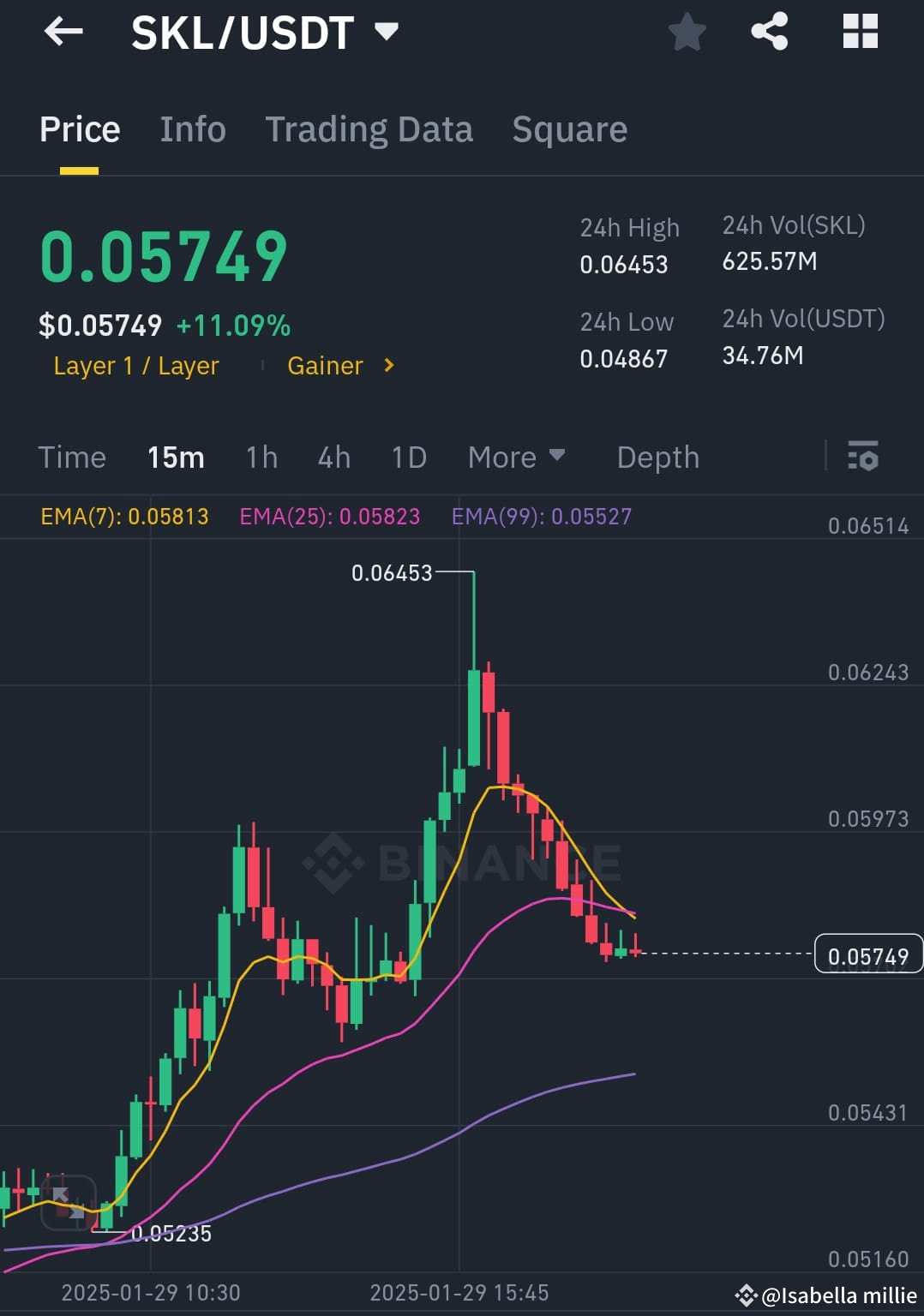Viewport: 924px width, 1316px height.
Task: View the Depth chart
Action: point(657,457)
